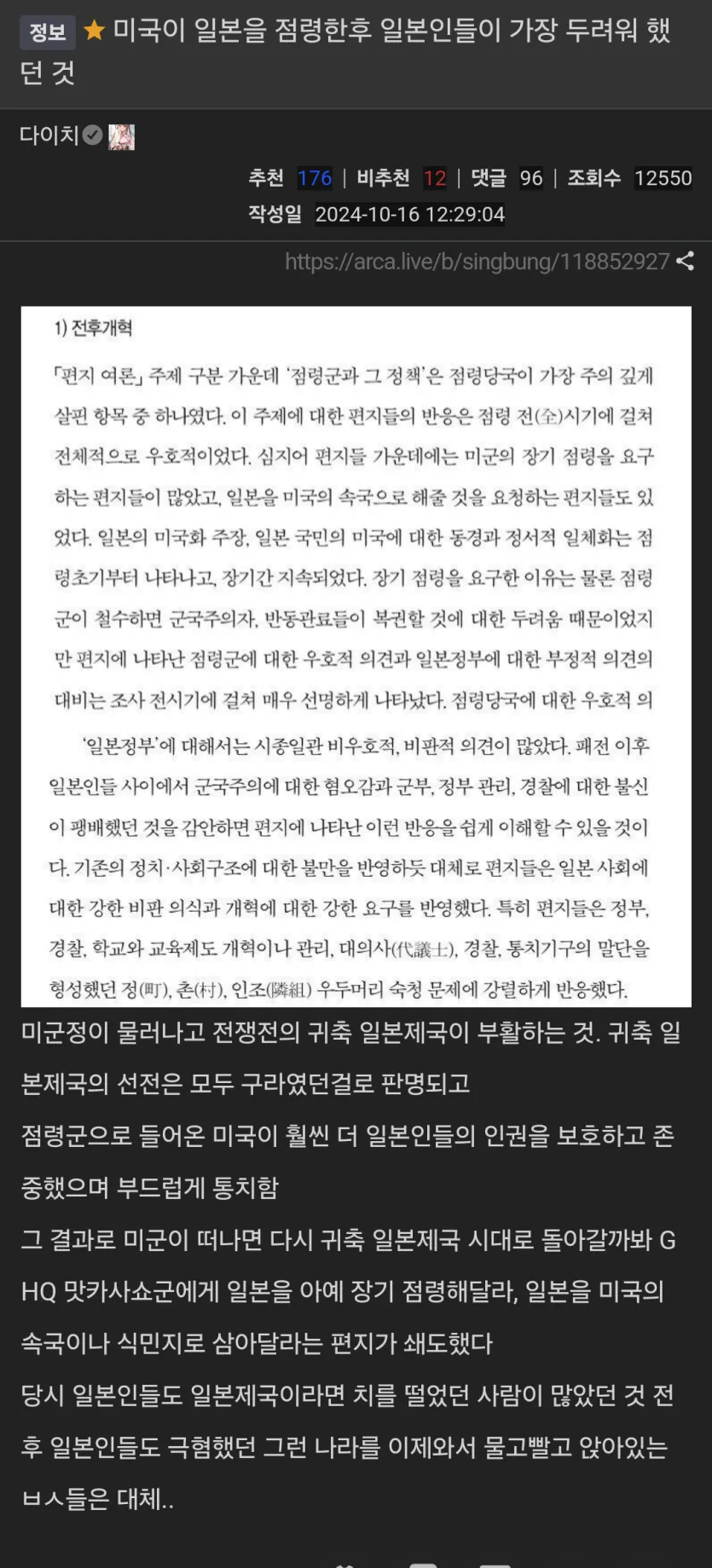
Task: Tap the 정보 category tag
Action: pos(47,32)
